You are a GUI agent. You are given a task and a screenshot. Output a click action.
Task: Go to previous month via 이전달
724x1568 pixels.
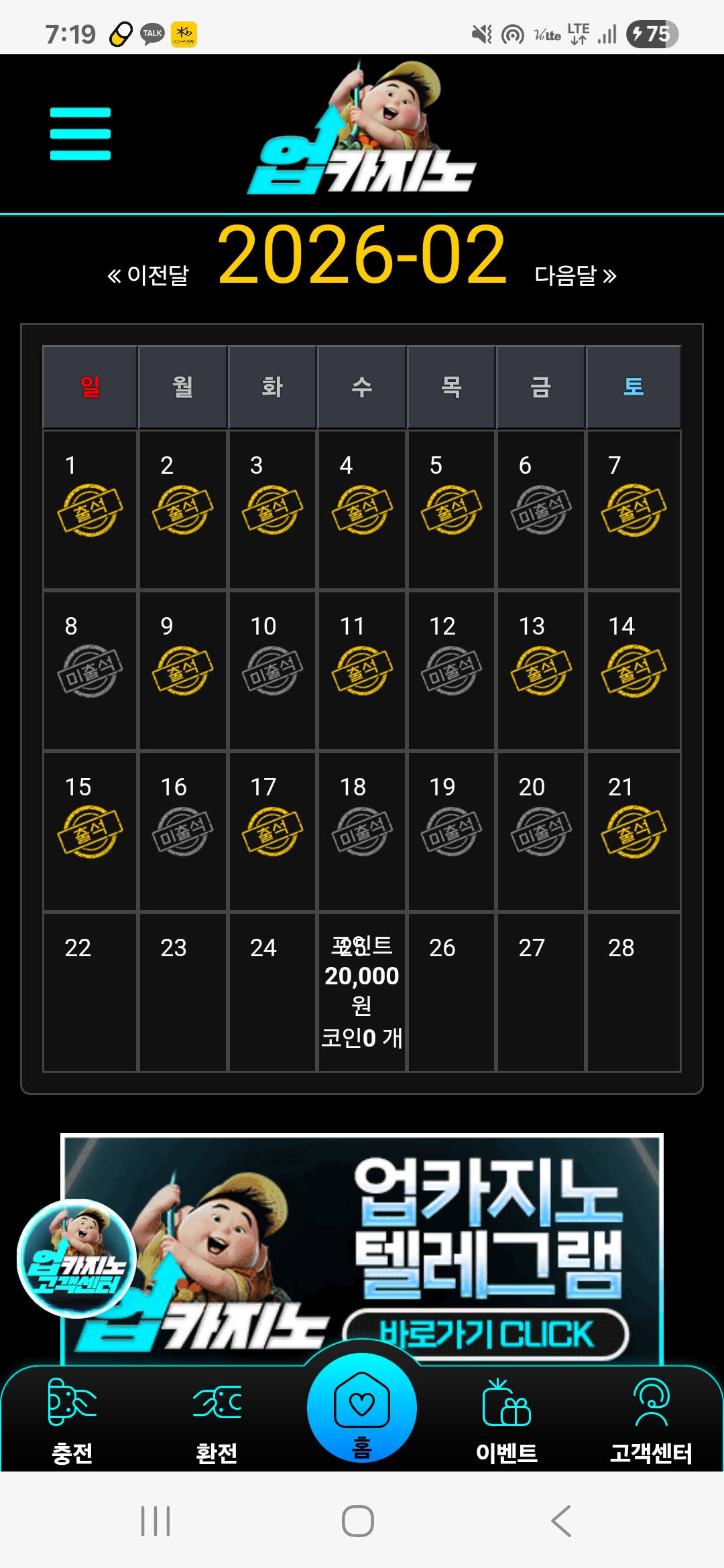click(x=148, y=275)
